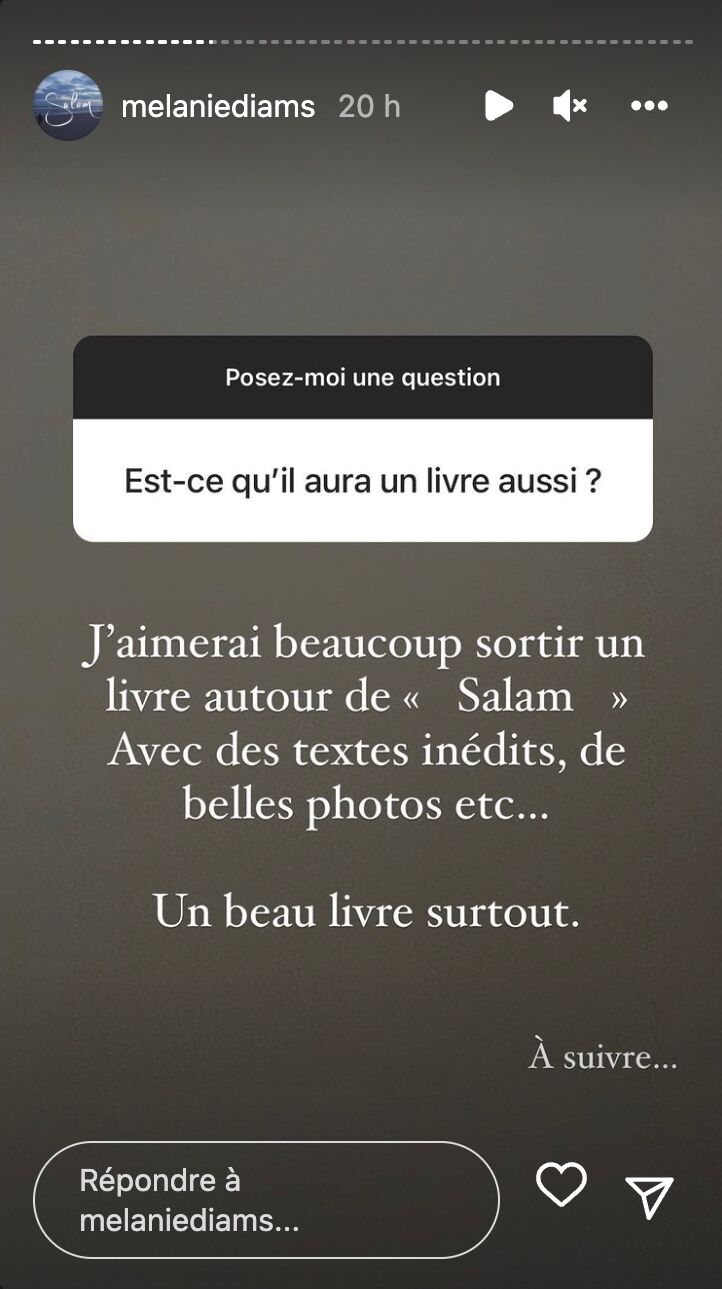
Task: Like this story with the heart
Action: point(561,1186)
